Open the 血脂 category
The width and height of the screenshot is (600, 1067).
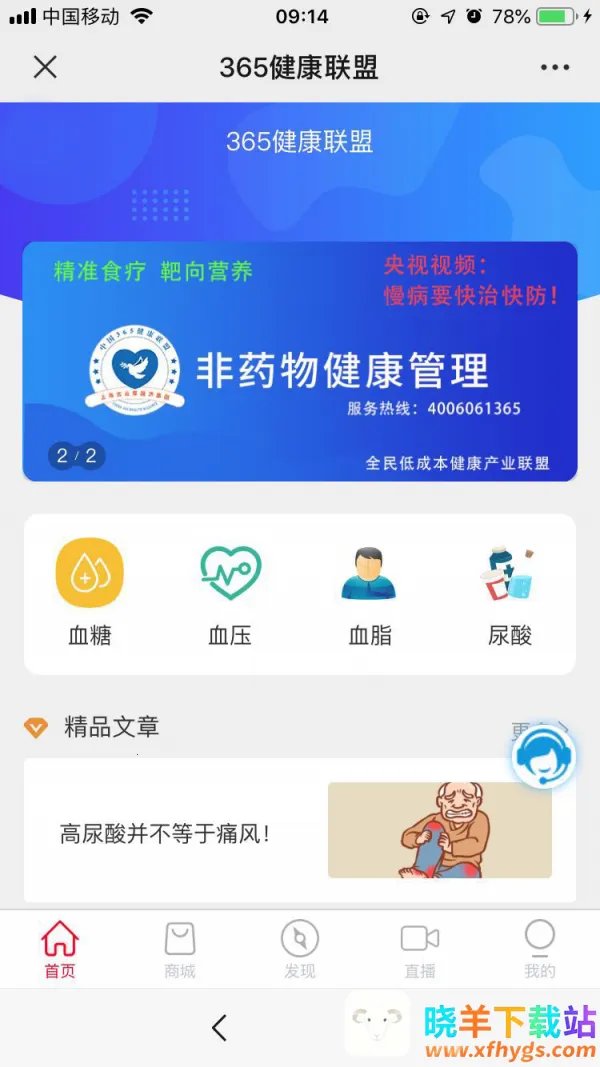pyautogui.click(x=369, y=590)
